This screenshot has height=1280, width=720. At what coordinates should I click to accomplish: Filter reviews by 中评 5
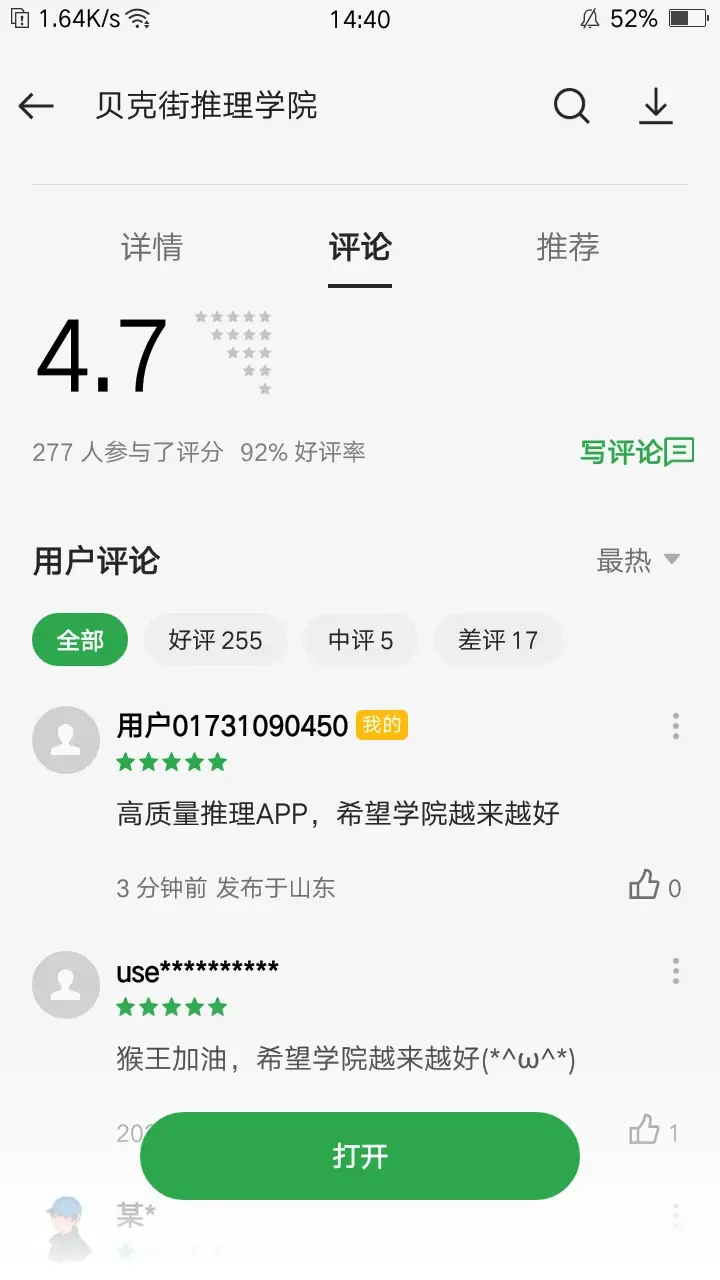point(360,640)
